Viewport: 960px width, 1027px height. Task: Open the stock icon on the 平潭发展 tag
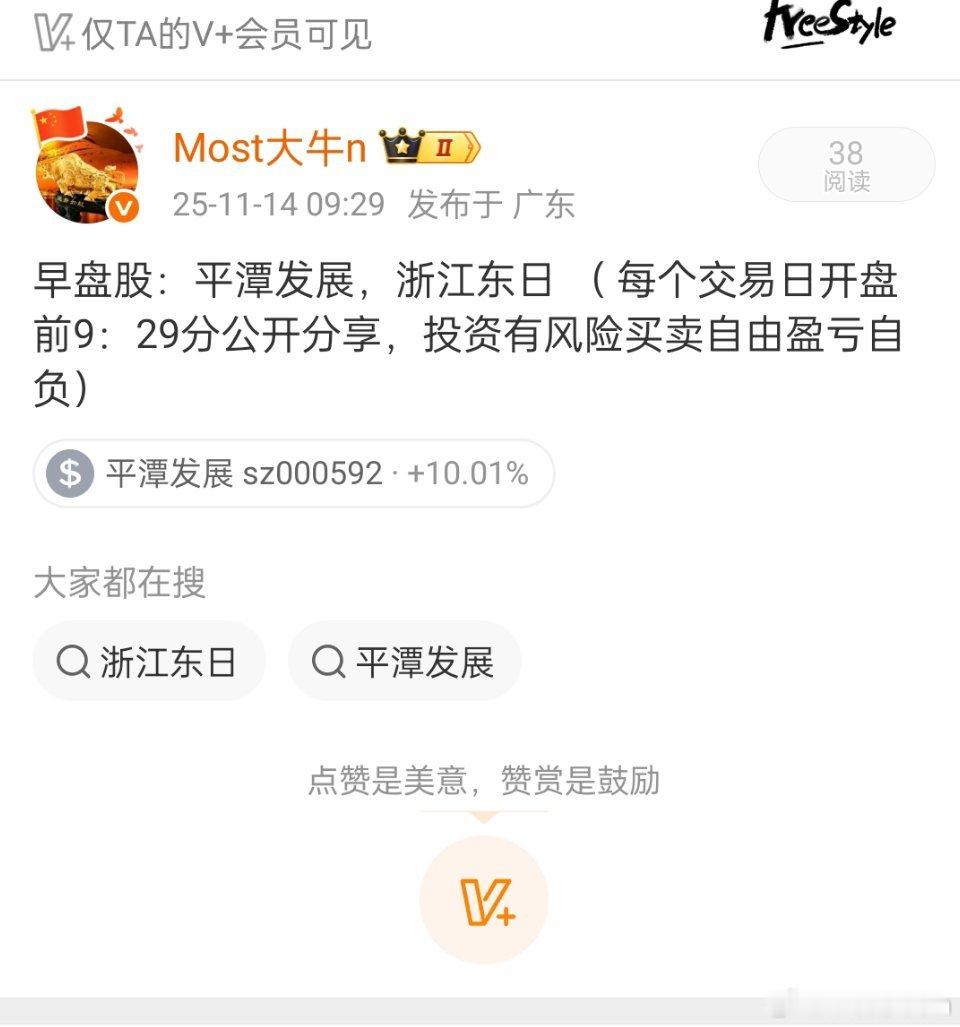tap(70, 472)
